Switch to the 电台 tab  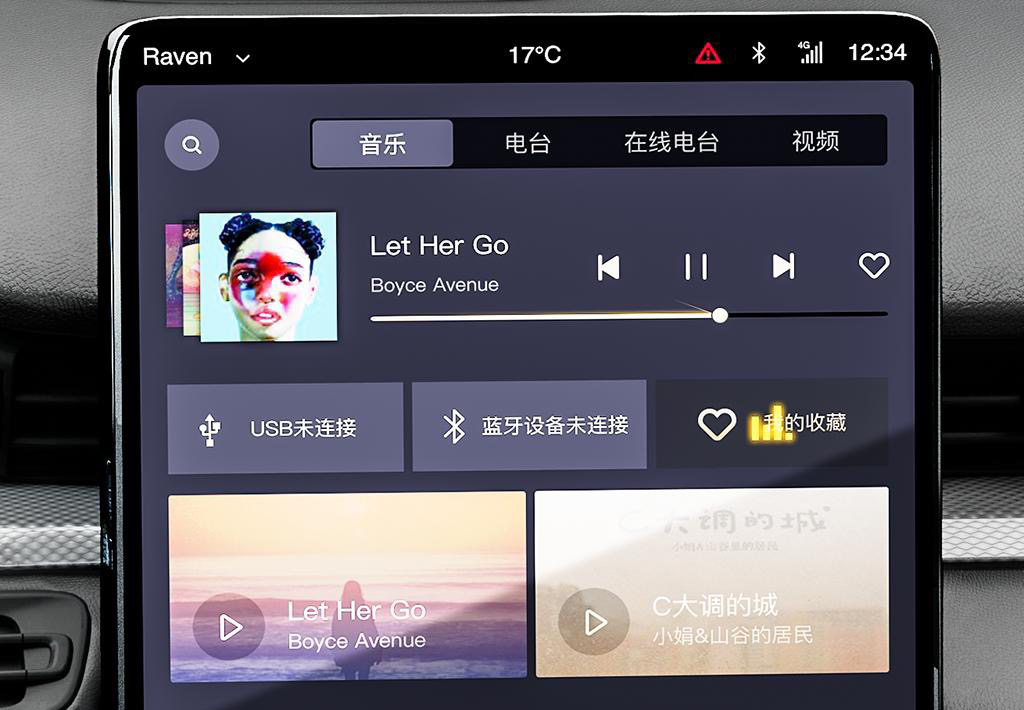pyautogui.click(x=527, y=143)
